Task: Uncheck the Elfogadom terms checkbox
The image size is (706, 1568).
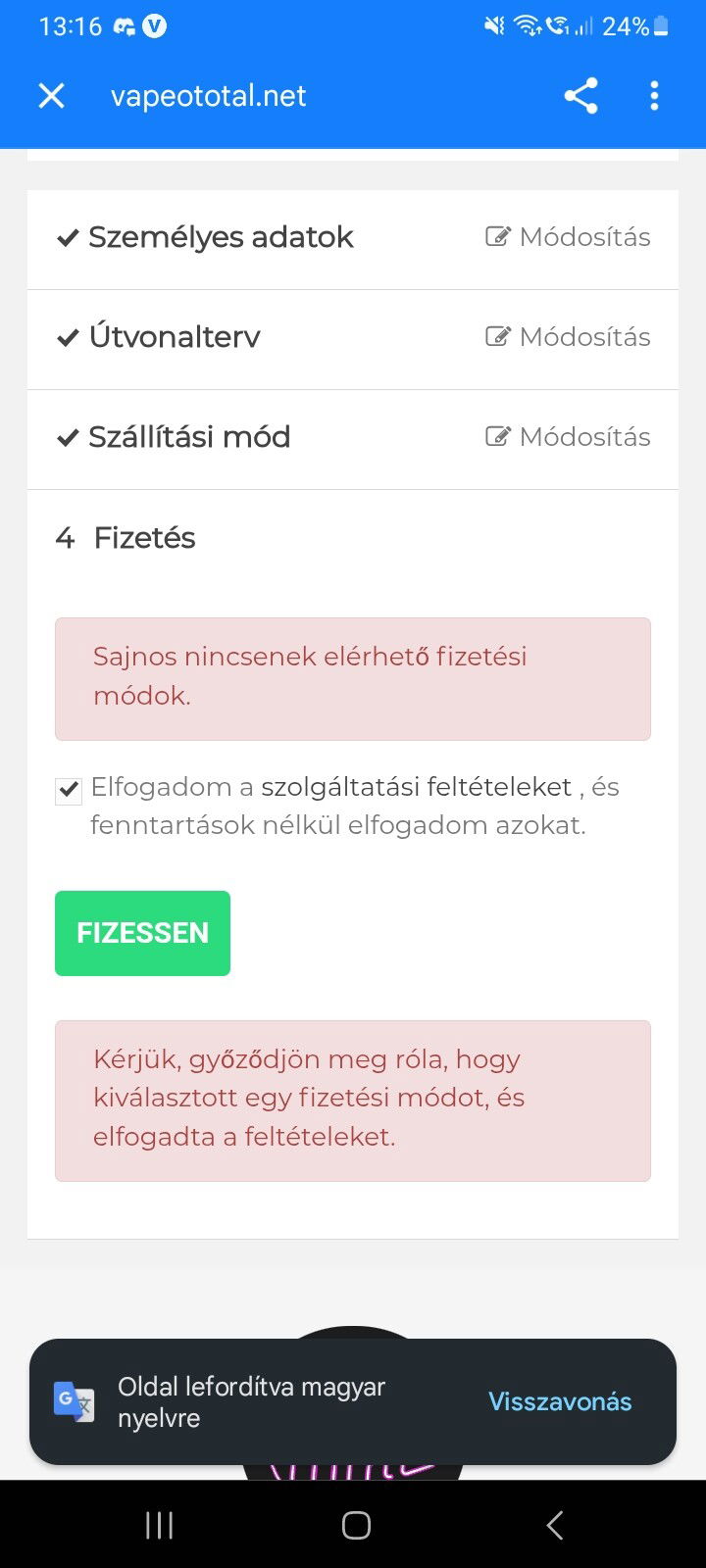Action: (x=69, y=790)
